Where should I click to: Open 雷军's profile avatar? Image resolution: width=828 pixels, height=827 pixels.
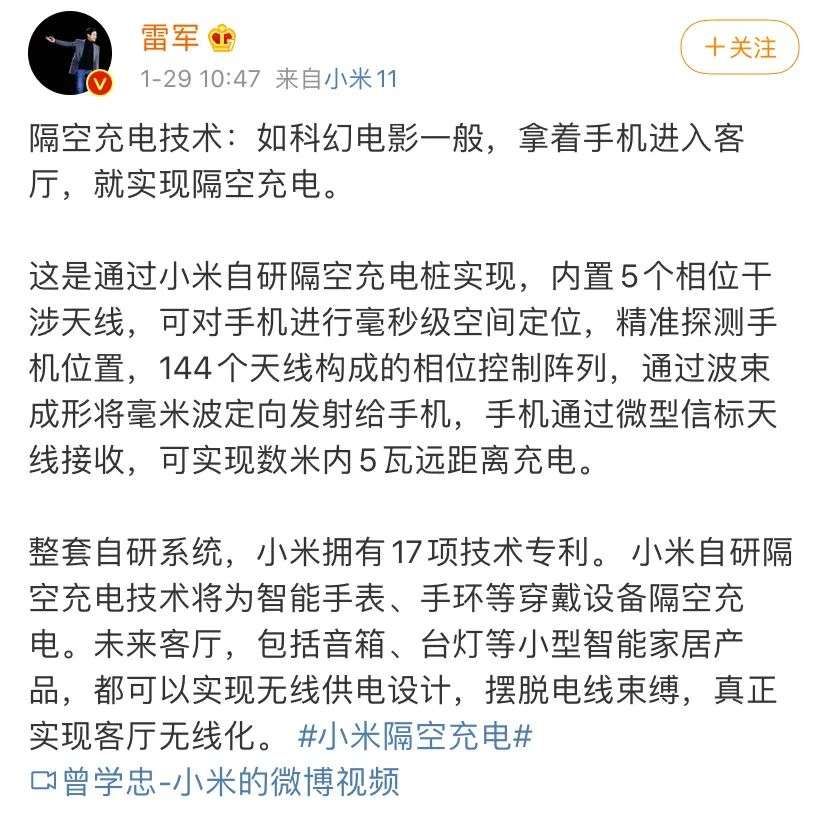(69, 52)
